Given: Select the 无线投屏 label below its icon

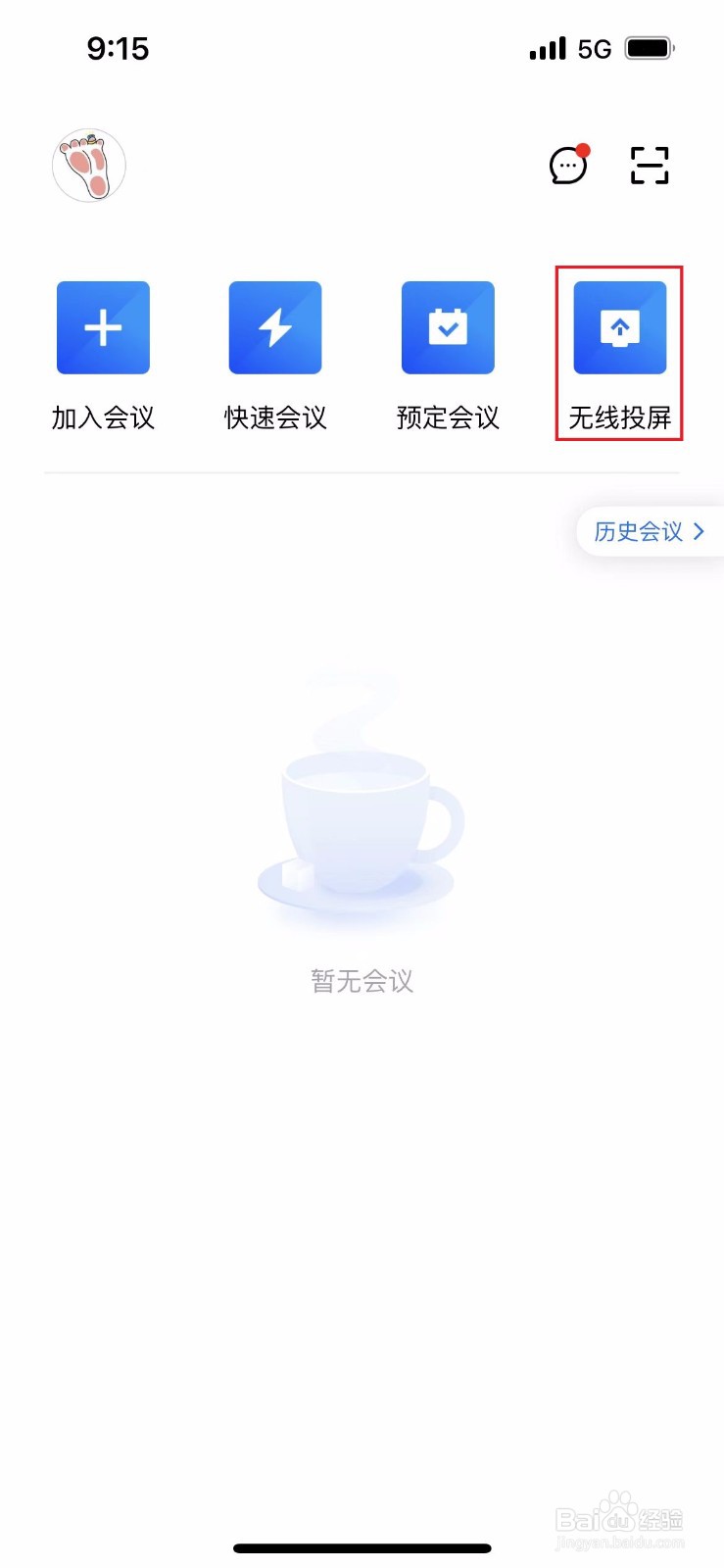Looking at the screenshot, I should 618,417.
